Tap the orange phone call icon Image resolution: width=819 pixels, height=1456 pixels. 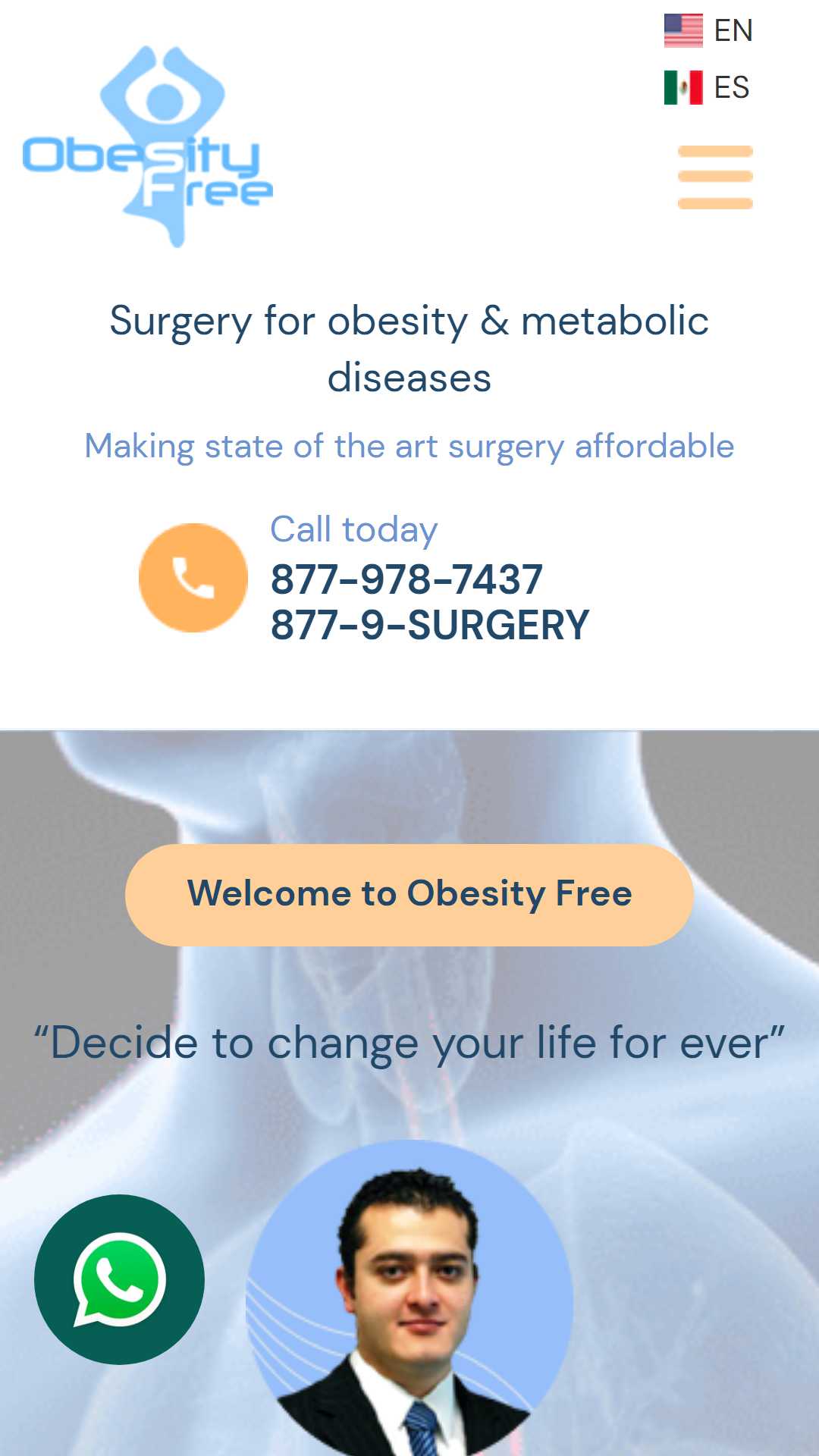click(193, 578)
